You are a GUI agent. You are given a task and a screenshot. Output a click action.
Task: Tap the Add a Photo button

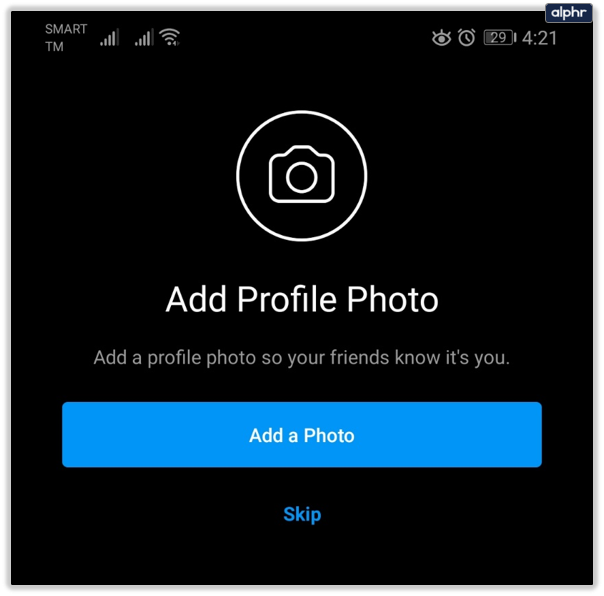(301, 435)
